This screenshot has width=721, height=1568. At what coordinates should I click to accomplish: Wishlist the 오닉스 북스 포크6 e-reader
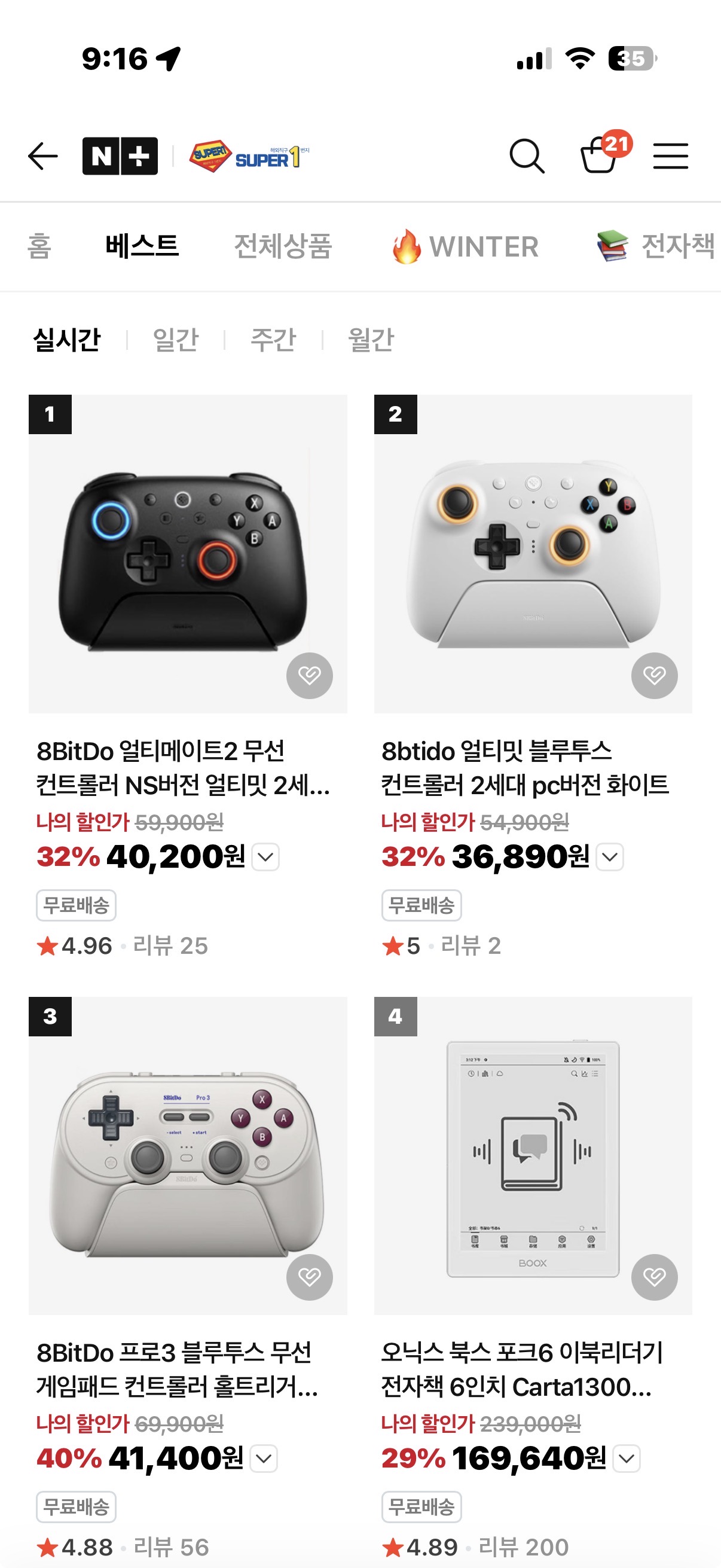point(655,1277)
